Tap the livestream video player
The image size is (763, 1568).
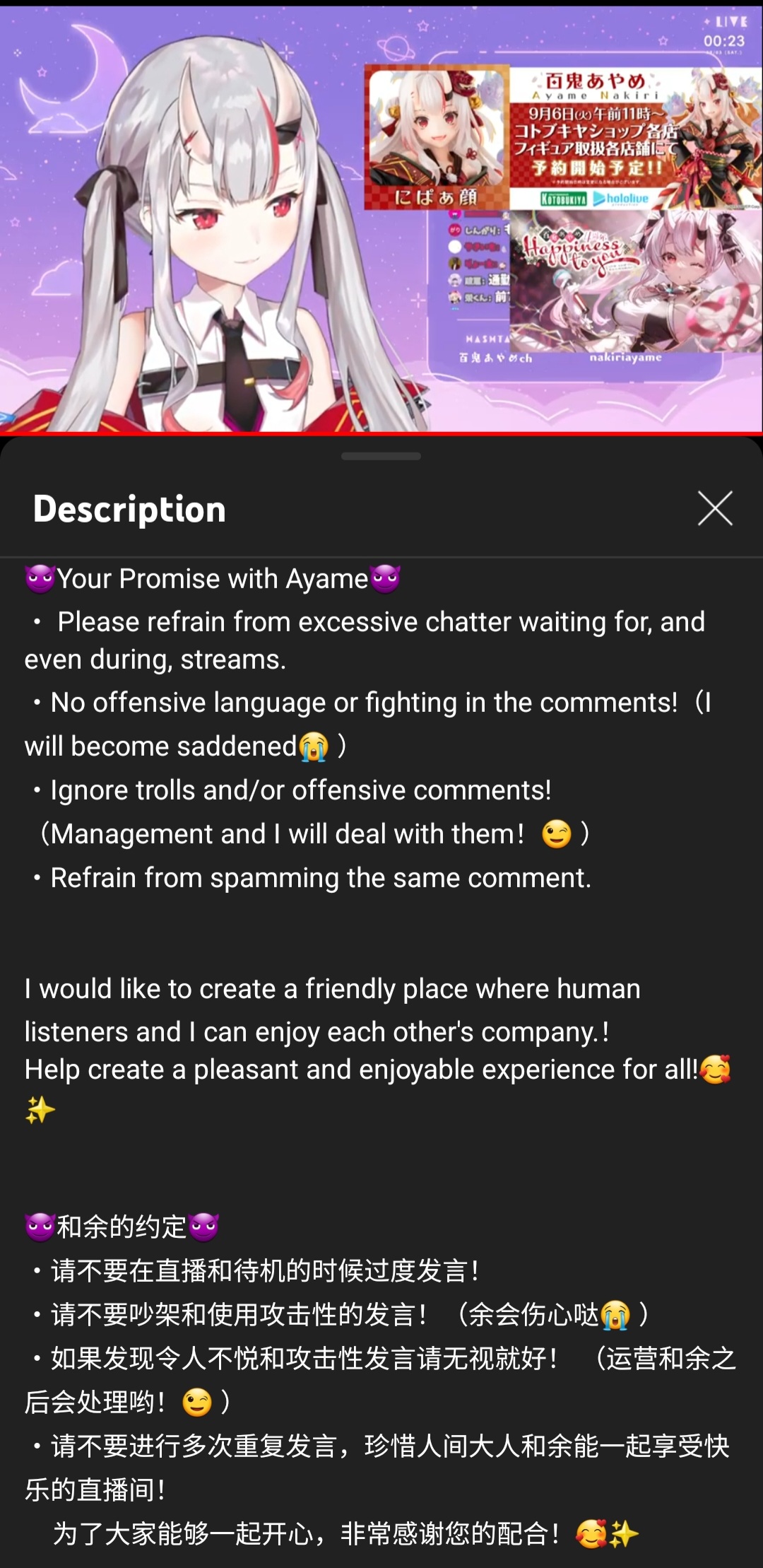click(x=381, y=219)
